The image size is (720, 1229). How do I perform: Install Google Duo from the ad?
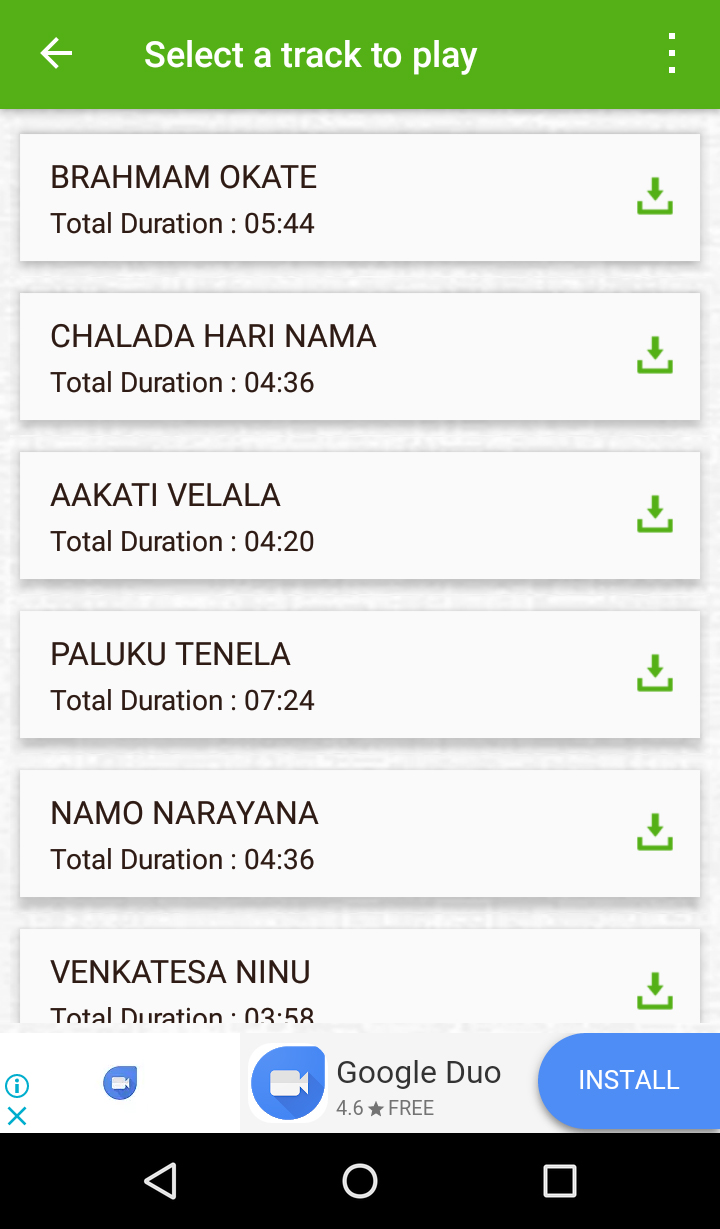point(628,1080)
